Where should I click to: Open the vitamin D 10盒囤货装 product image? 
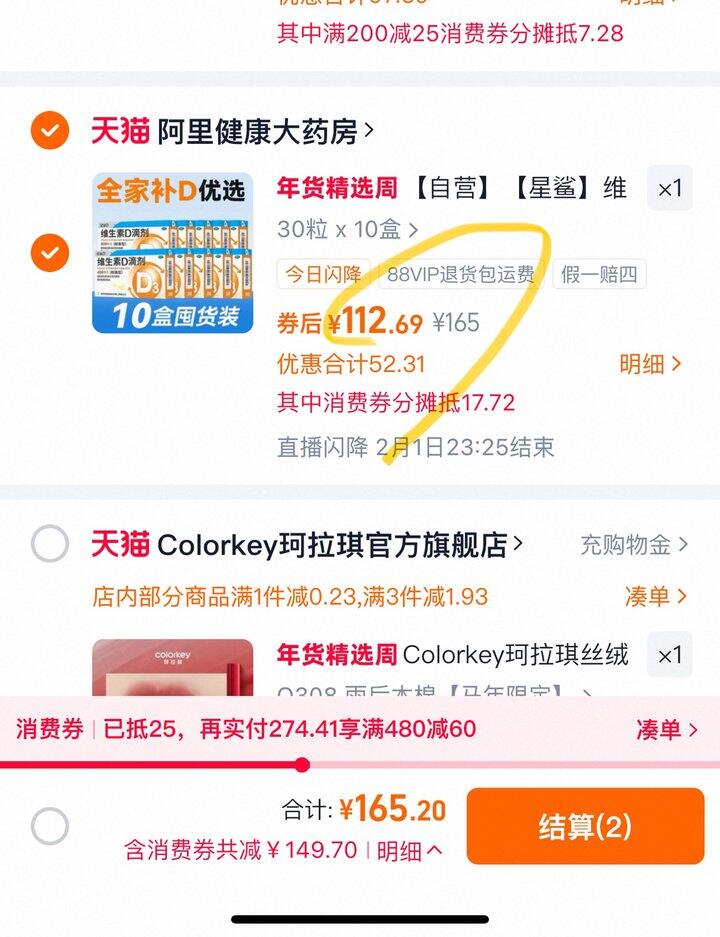pyautogui.click(x=173, y=253)
